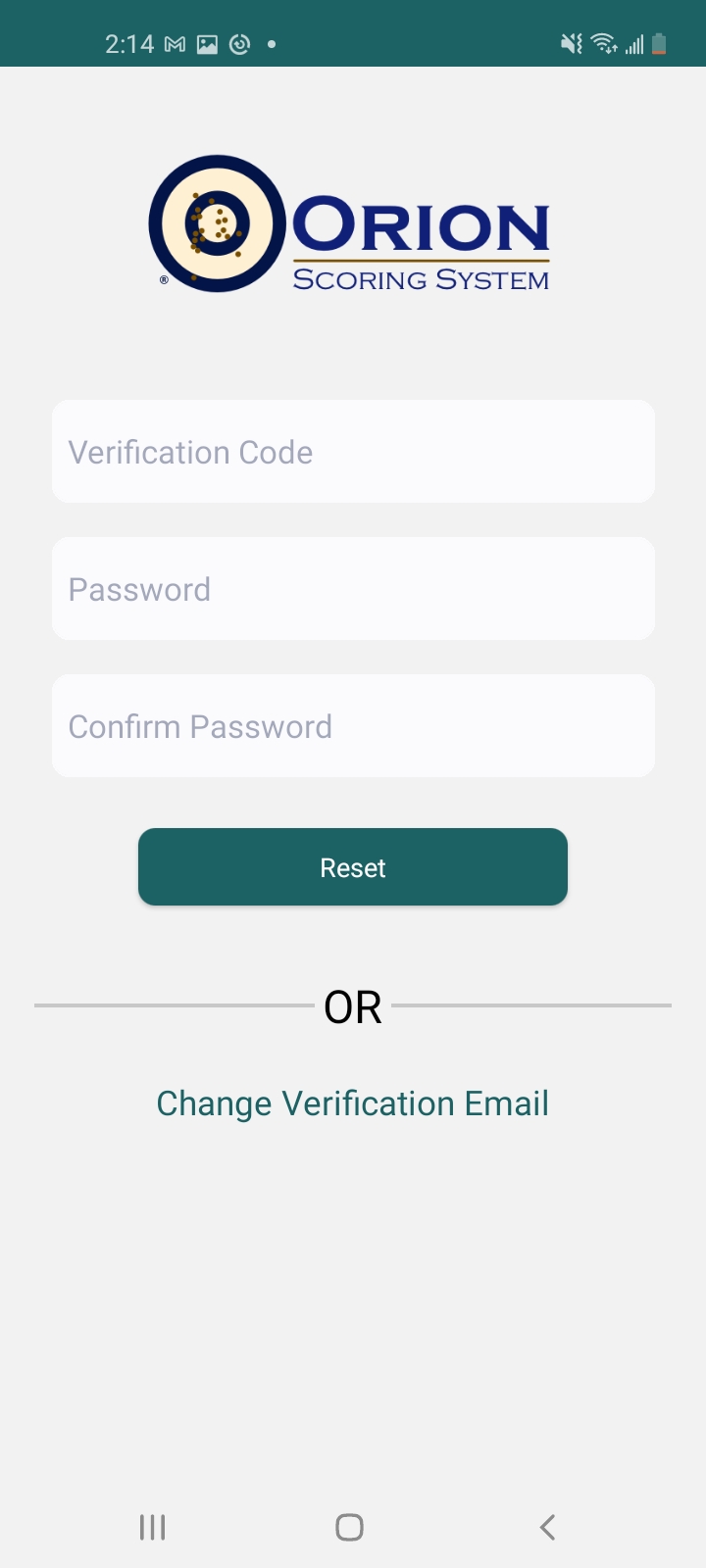Click the notification dot in status bar
The image size is (706, 1568).
pos(271,45)
